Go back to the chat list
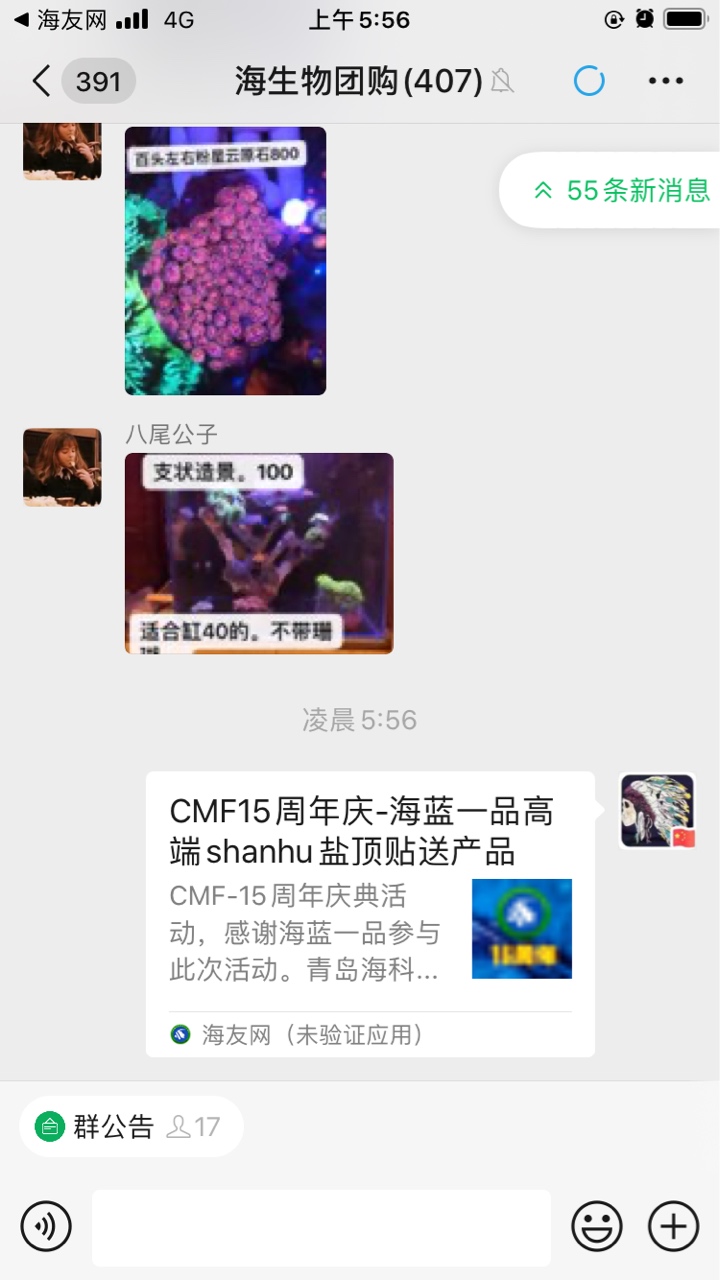The image size is (720, 1280). [x=42, y=81]
